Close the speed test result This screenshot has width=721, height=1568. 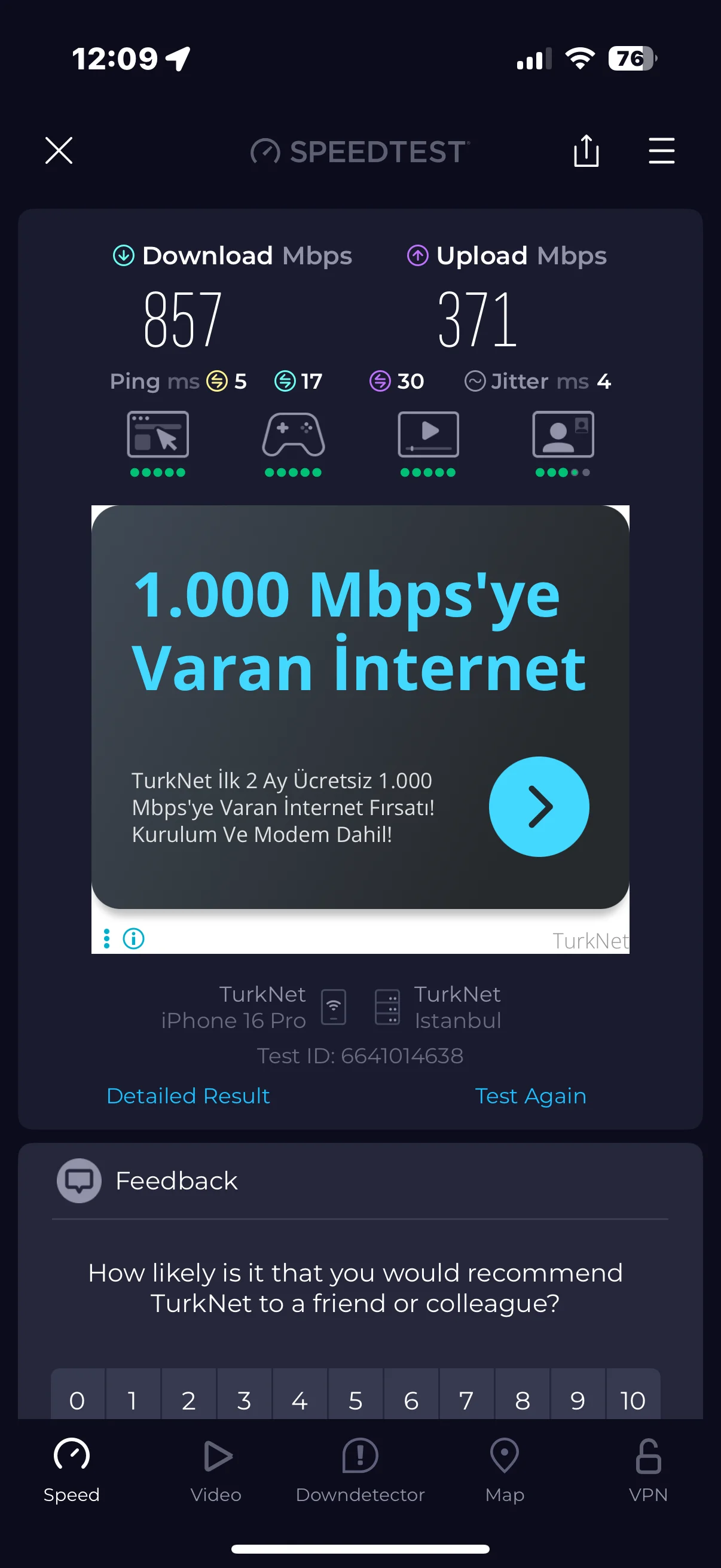pyautogui.click(x=59, y=150)
